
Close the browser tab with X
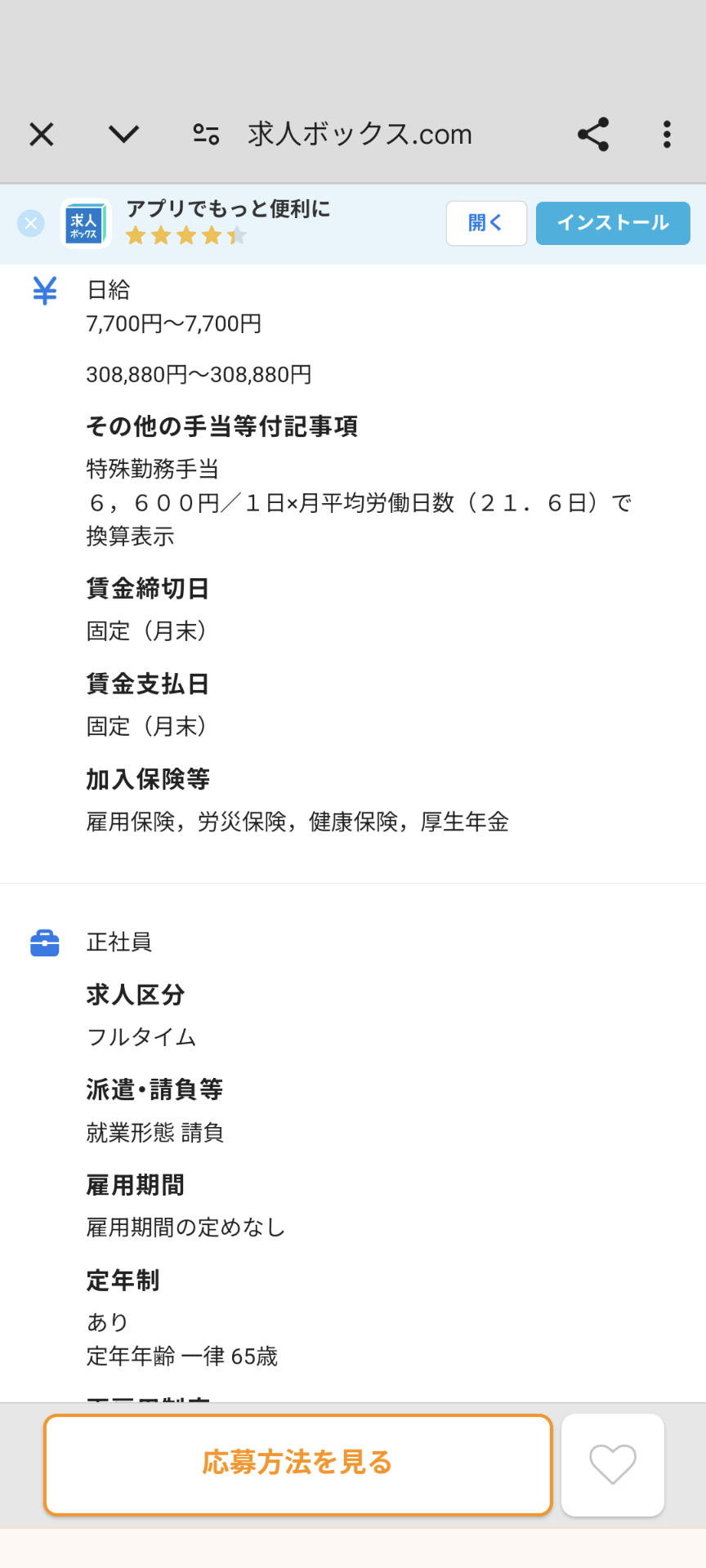click(x=42, y=134)
